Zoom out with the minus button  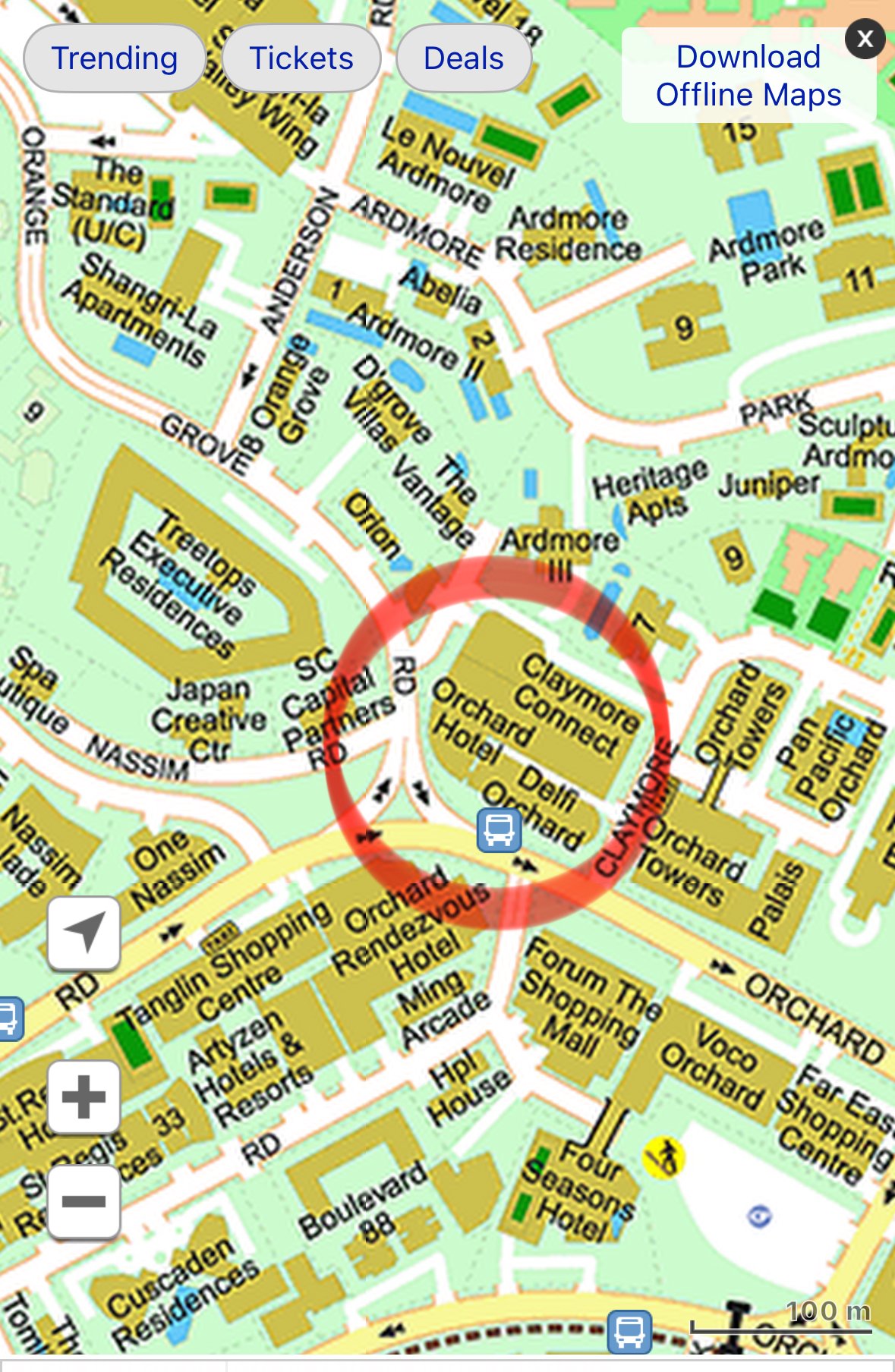[x=84, y=1201]
